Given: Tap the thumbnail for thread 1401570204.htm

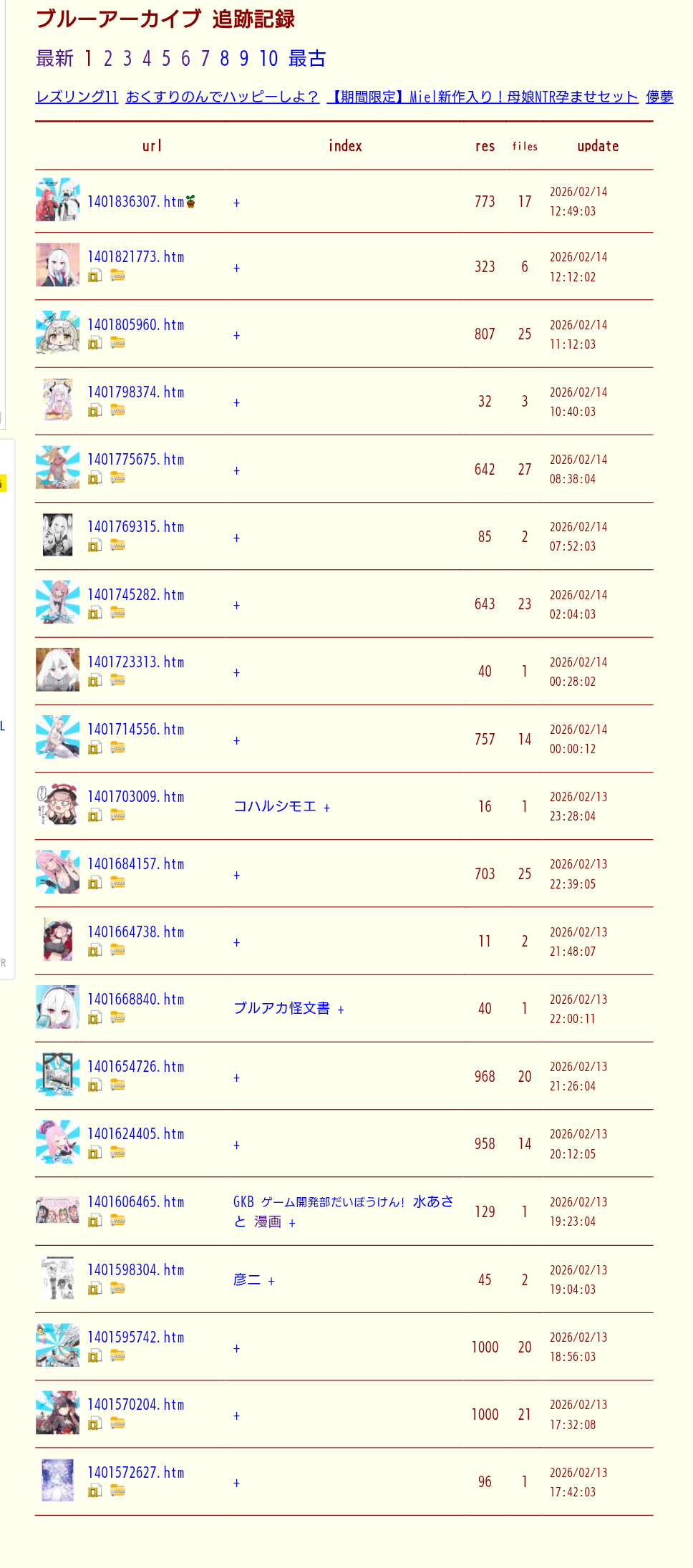Looking at the screenshot, I should 57,1413.
